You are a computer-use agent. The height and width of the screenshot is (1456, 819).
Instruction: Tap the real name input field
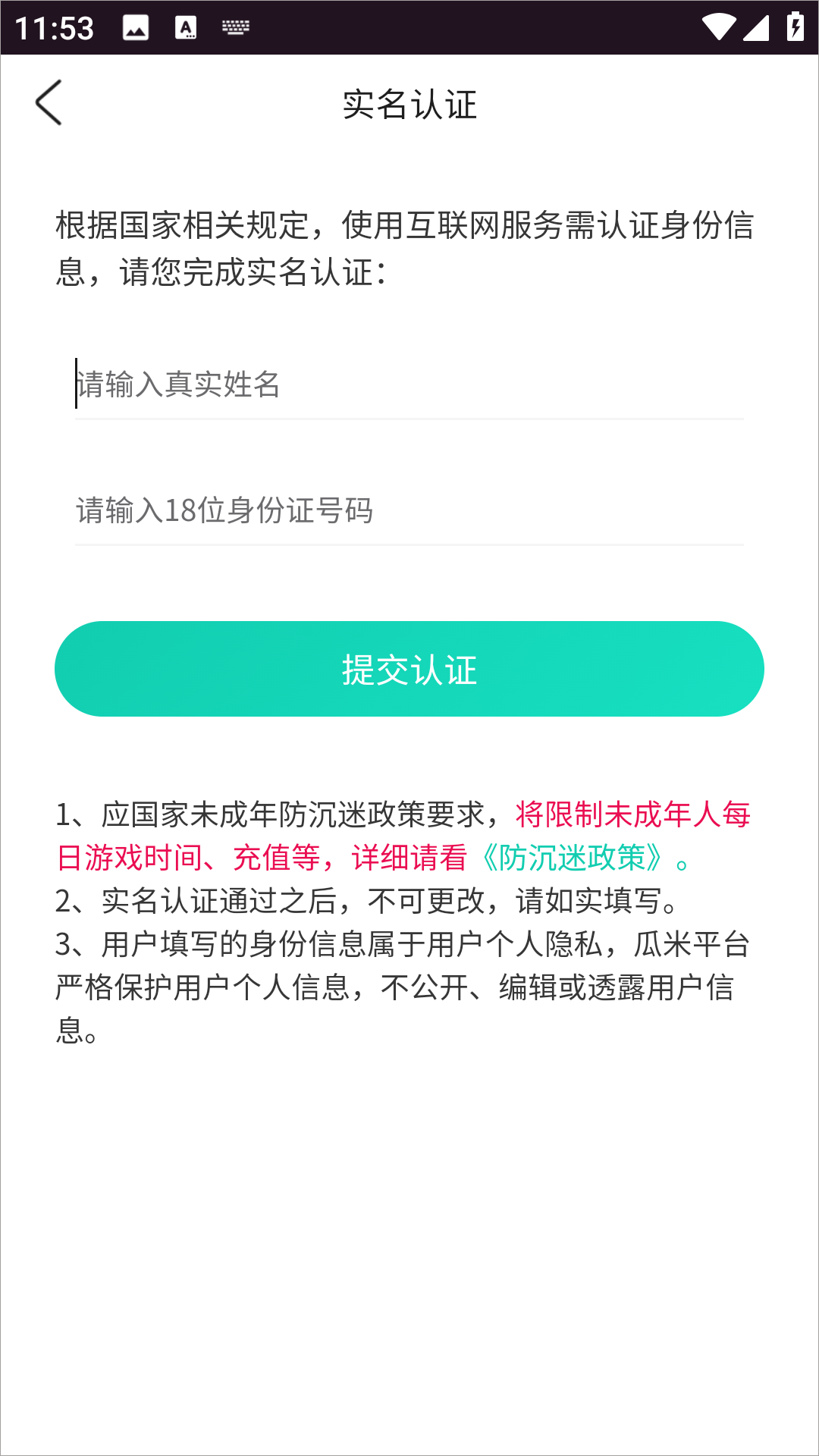click(x=409, y=384)
